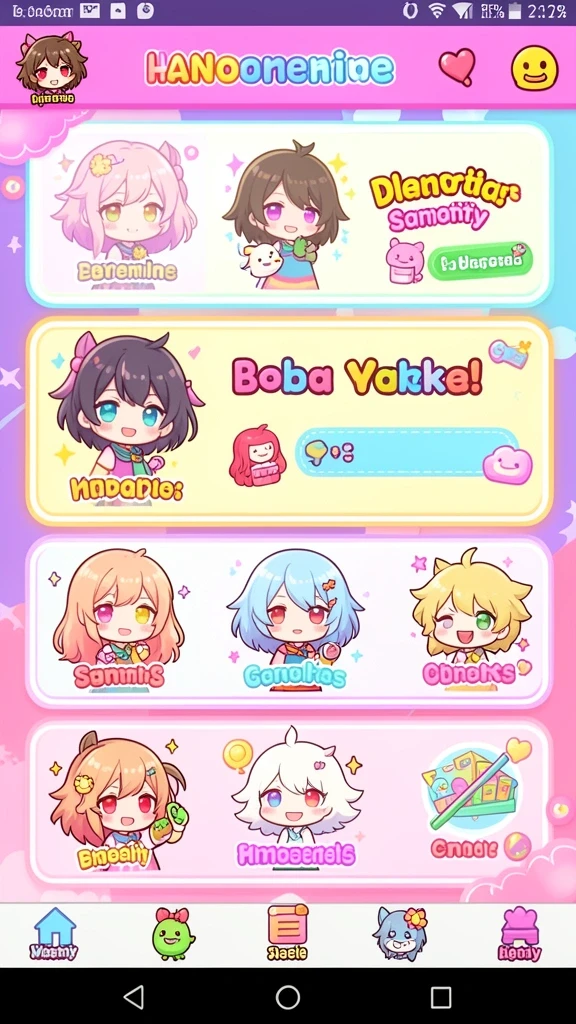The image size is (576, 1024).
Task: Switch to the blue cat tab
Action: tap(400, 934)
